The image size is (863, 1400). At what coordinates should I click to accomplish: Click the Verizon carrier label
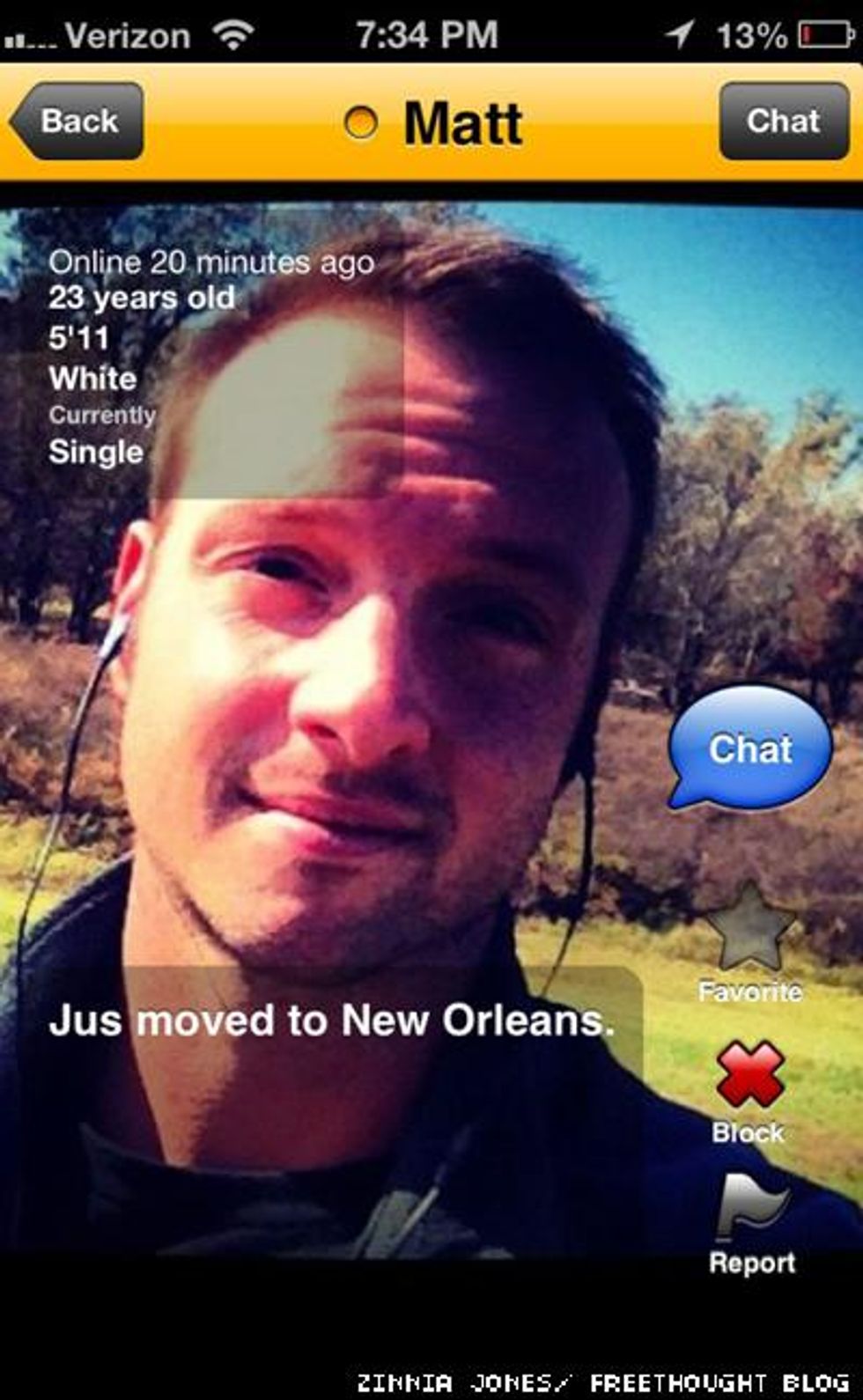coord(128,33)
